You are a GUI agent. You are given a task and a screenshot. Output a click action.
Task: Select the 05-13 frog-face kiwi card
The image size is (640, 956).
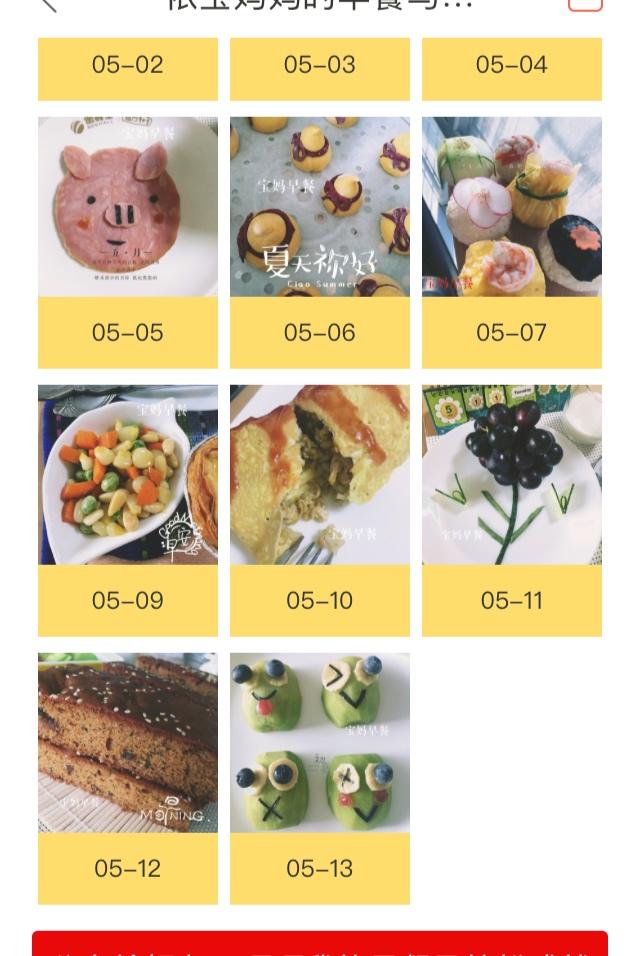click(x=320, y=777)
